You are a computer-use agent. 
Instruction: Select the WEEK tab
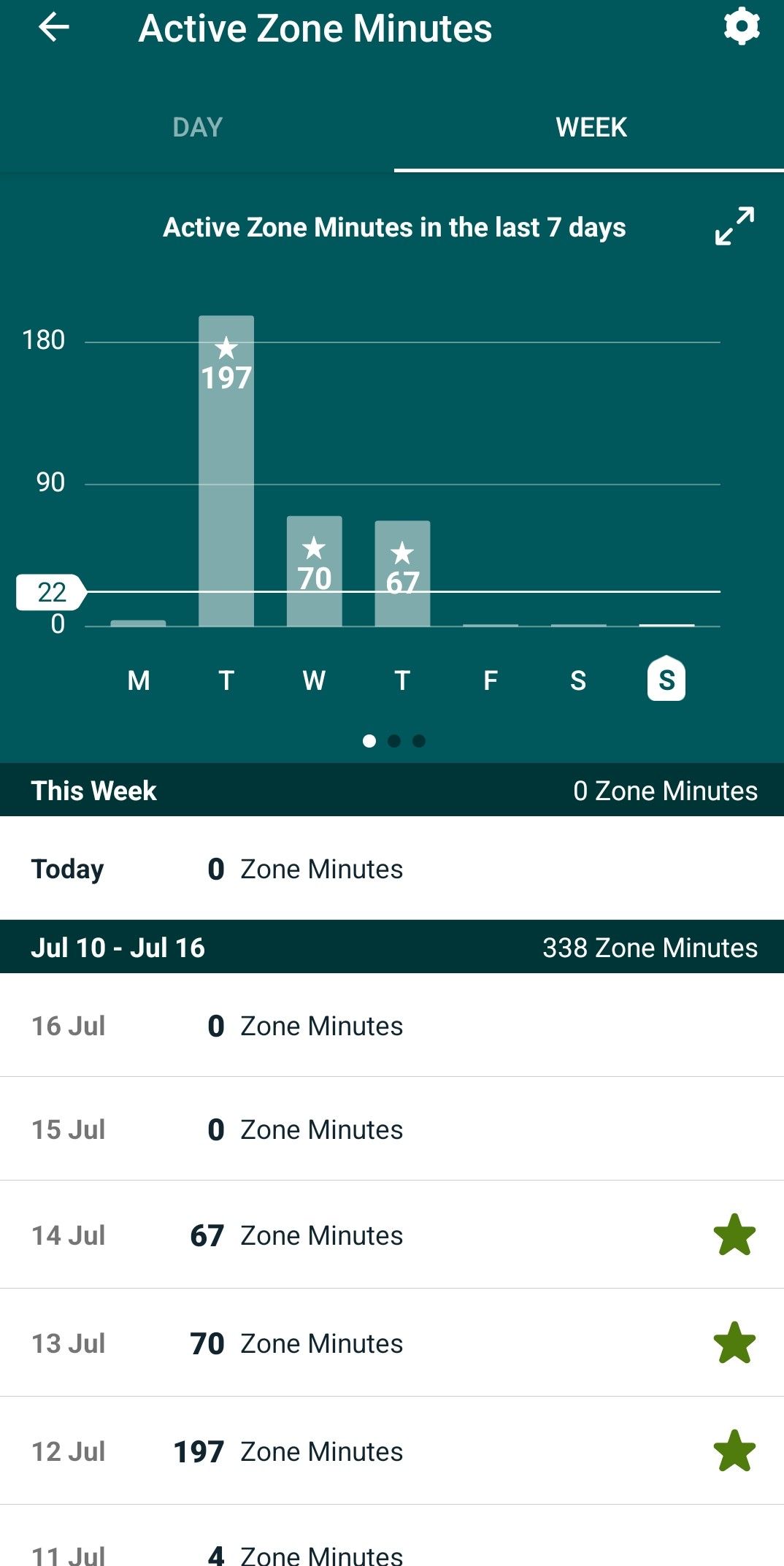click(591, 128)
